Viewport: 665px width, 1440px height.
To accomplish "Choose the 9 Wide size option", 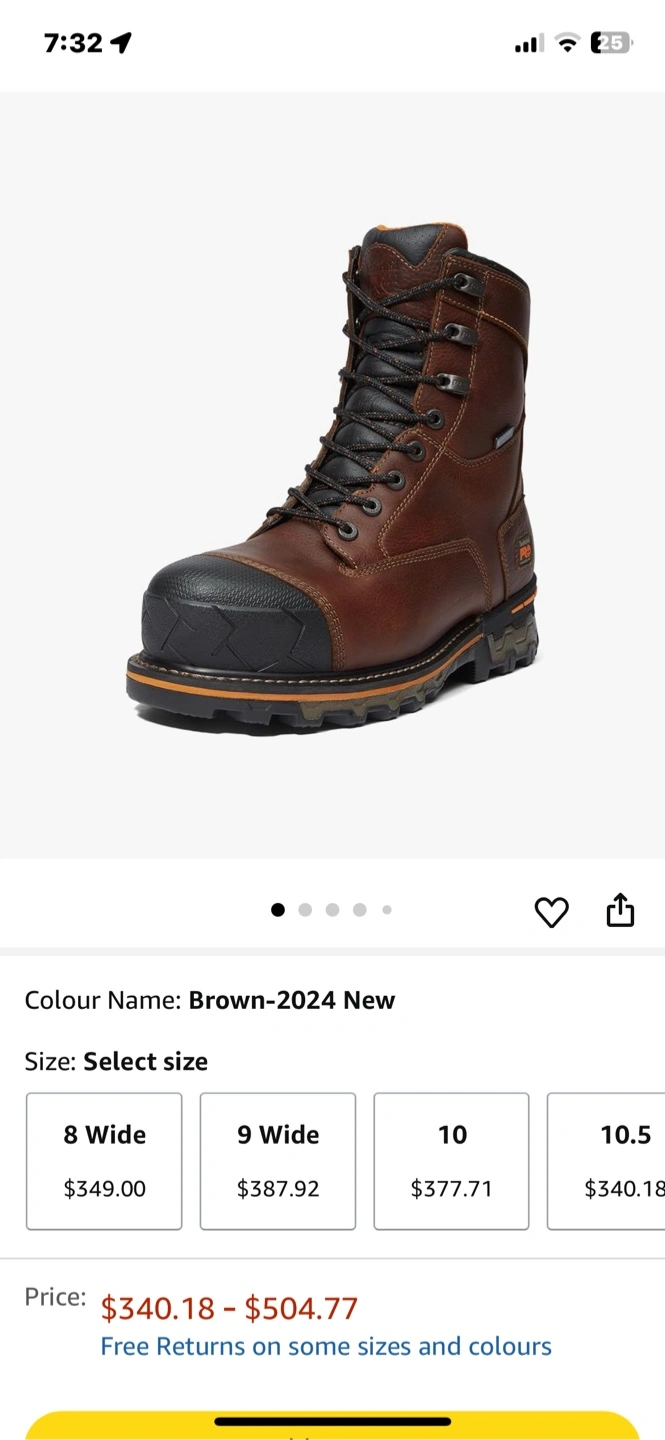I will pyautogui.click(x=278, y=1161).
